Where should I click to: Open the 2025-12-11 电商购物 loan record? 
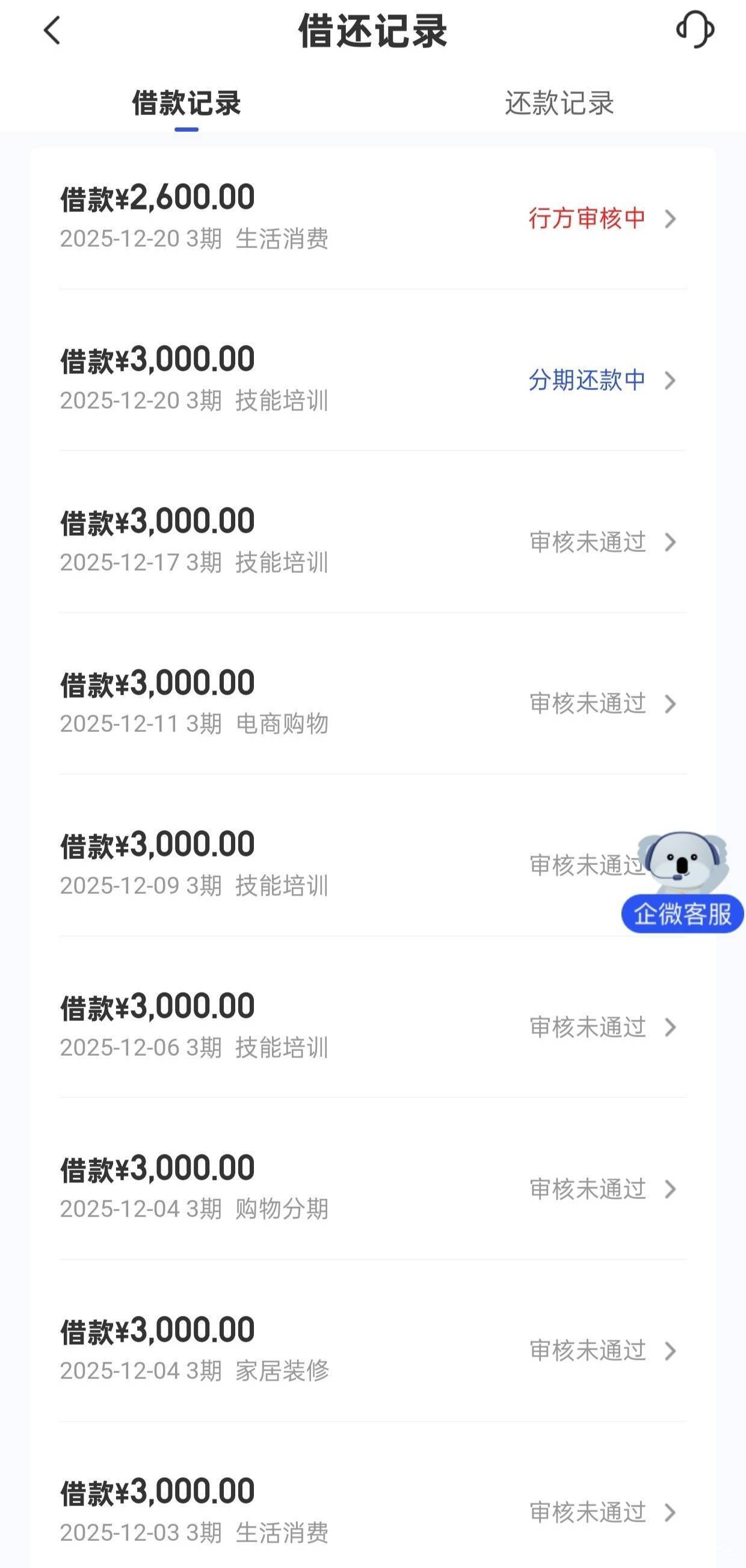pos(372,702)
